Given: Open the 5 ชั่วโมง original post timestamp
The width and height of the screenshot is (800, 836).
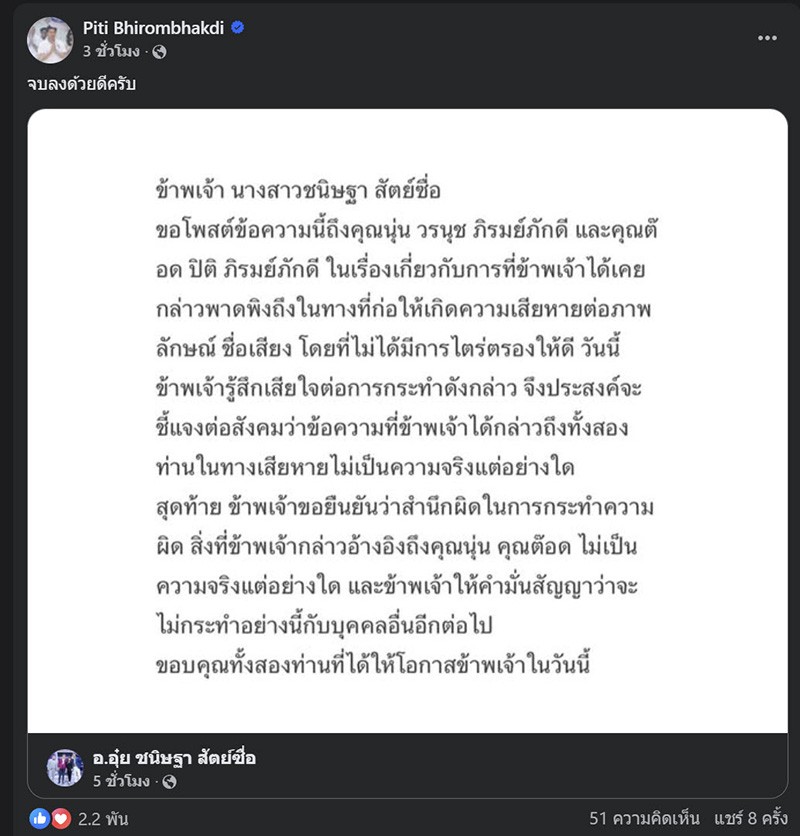Looking at the screenshot, I should pos(126,779).
